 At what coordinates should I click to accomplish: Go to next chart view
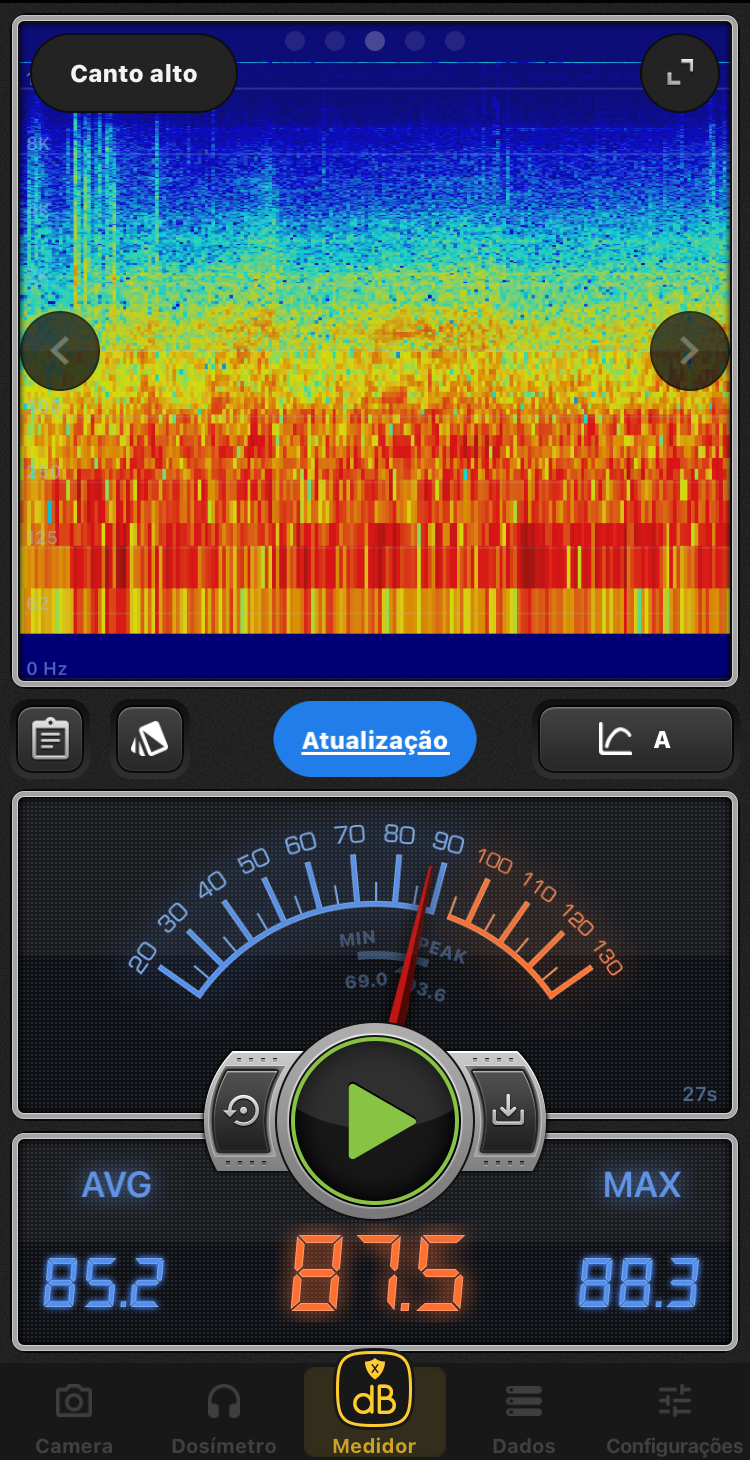click(x=689, y=351)
